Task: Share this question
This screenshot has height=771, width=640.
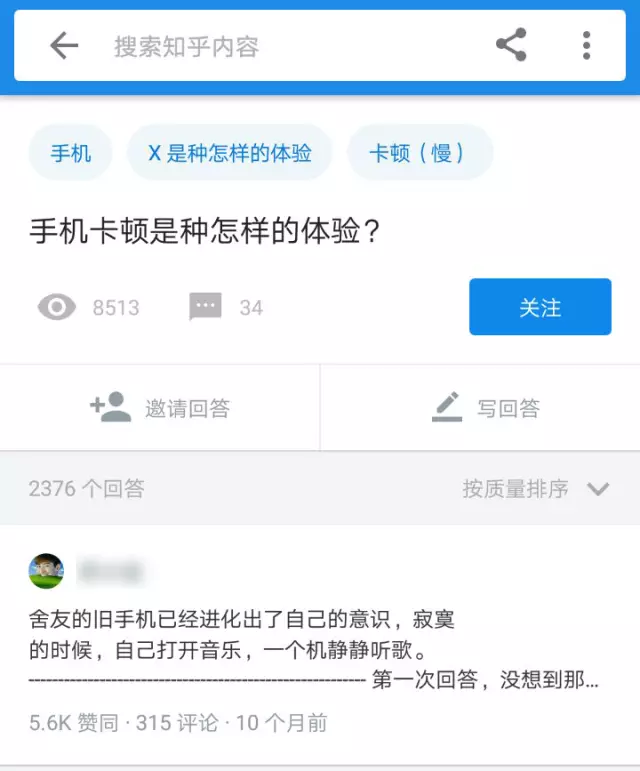Action: tap(511, 45)
